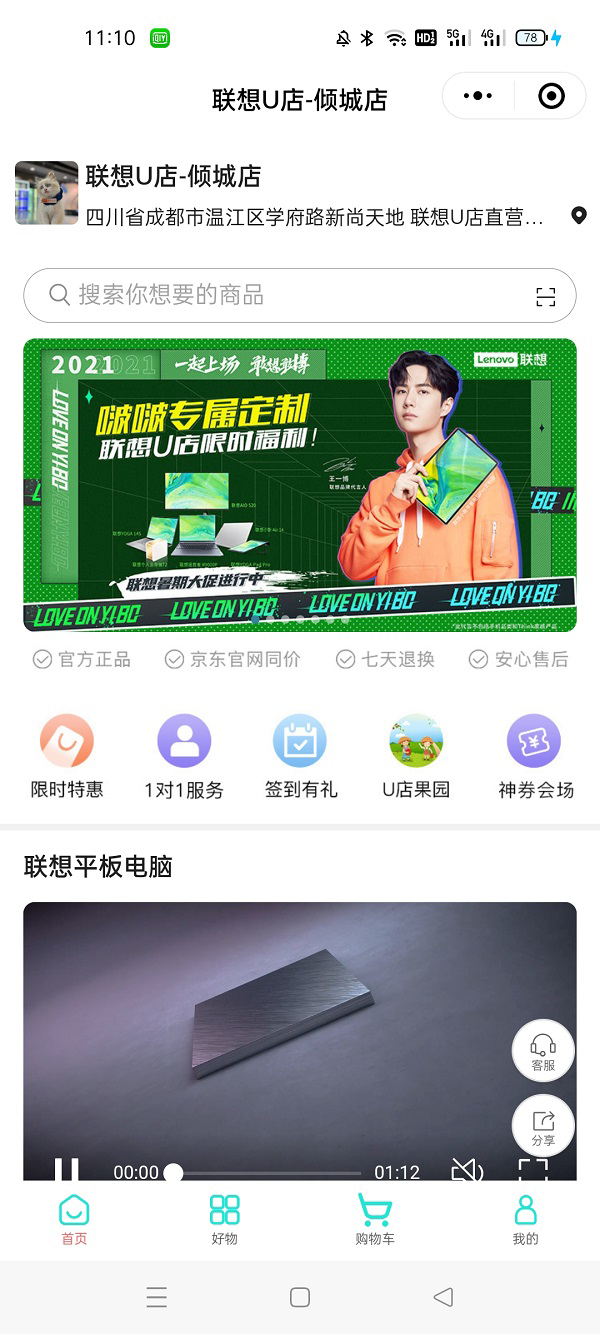Open the Lenovo U店 promotion banner
The height and width of the screenshot is (1334, 600).
(300, 485)
